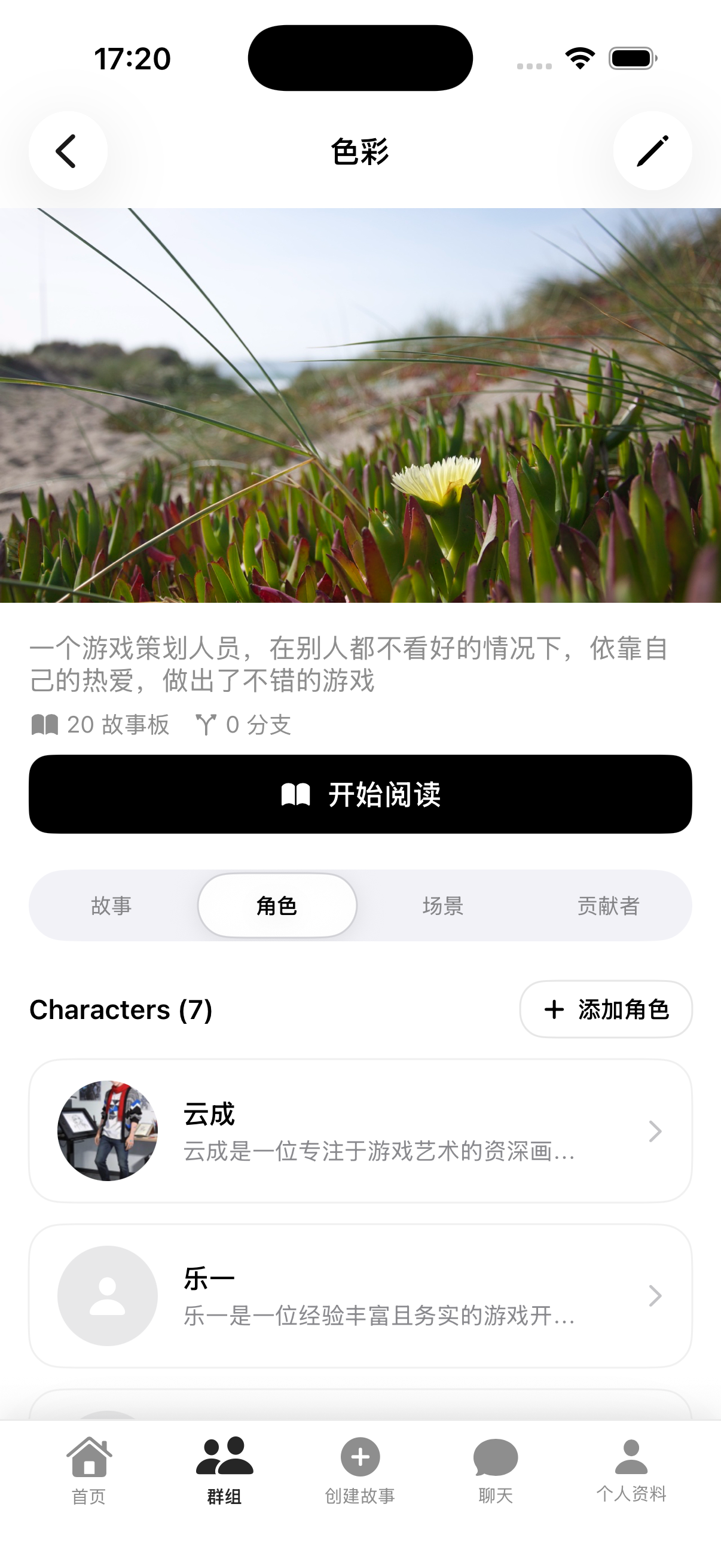This screenshot has width=721, height=1568.
Task: Switch to the 贡献者 tab
Action: tap(609, 905)
